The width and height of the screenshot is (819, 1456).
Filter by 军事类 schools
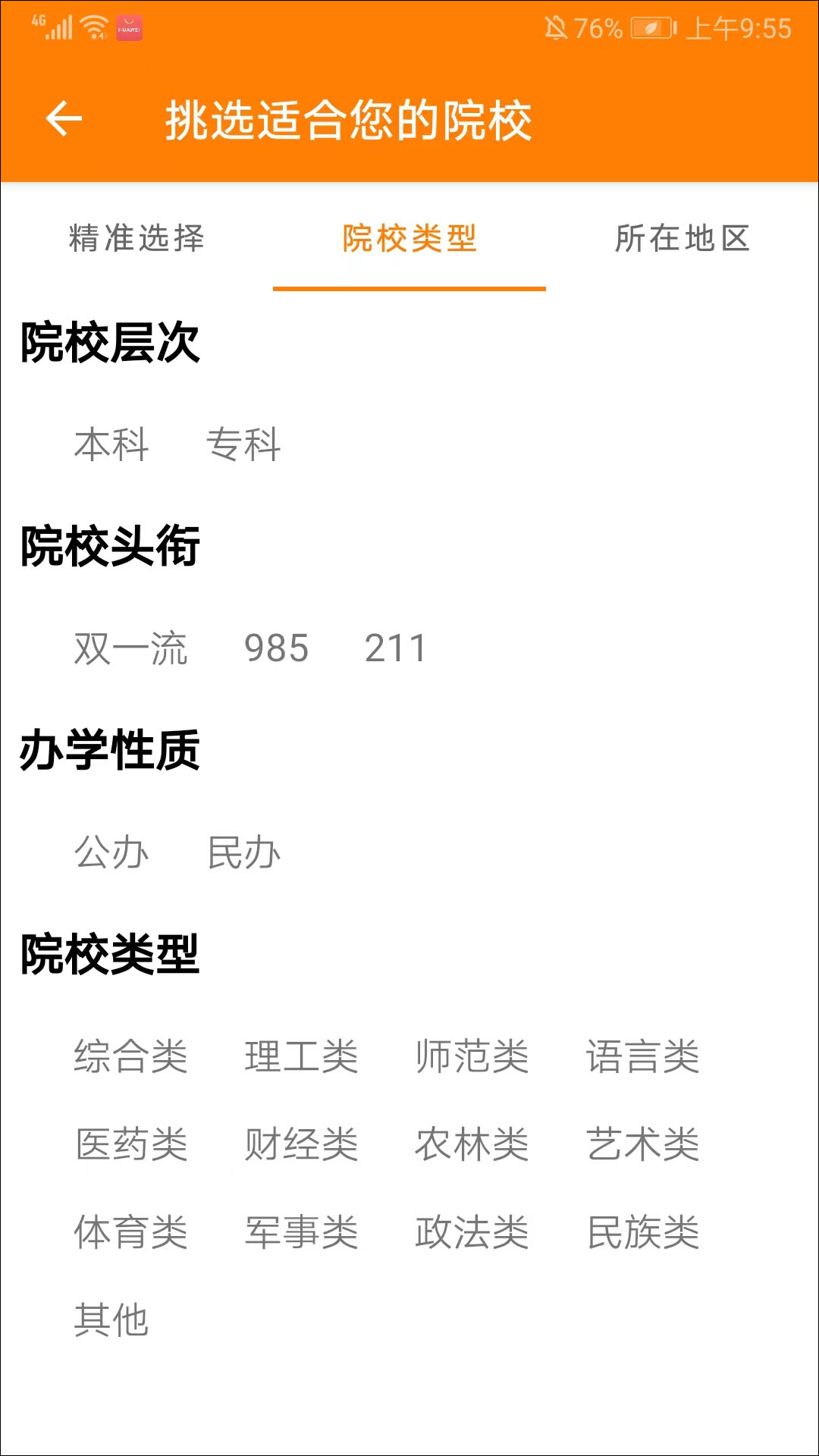tap(301, 1232)
